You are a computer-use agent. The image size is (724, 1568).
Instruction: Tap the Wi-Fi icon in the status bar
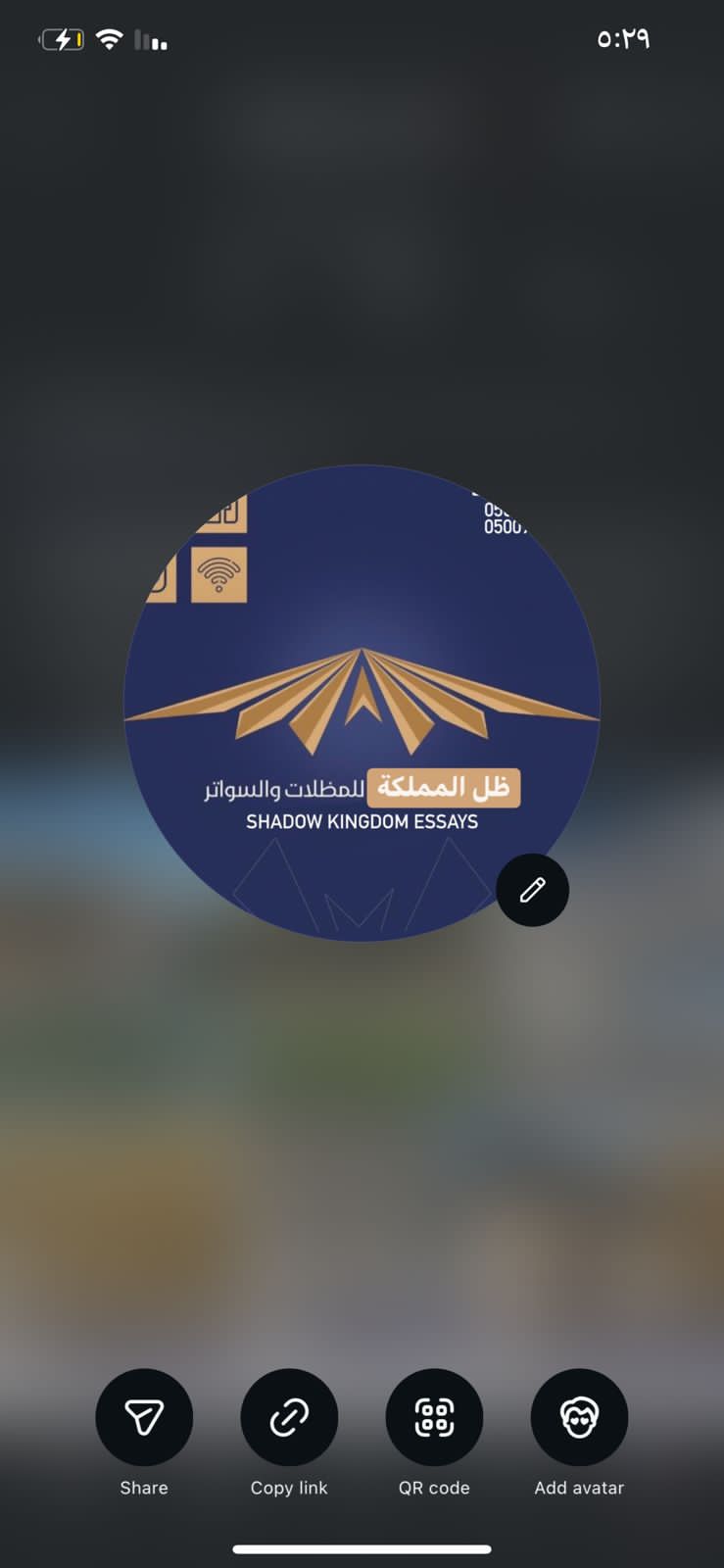click(x=110, y=38)
